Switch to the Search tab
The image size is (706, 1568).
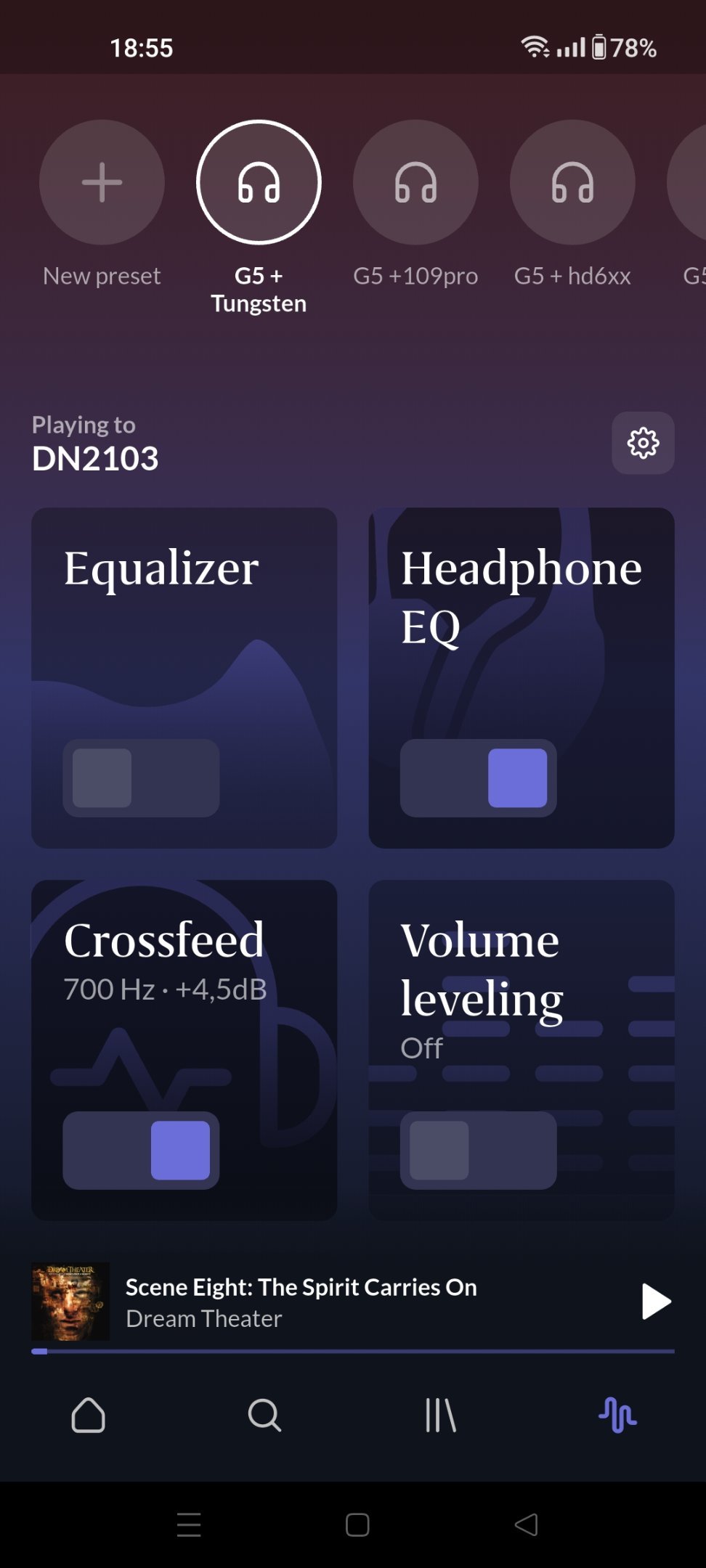click(264, 1415)
